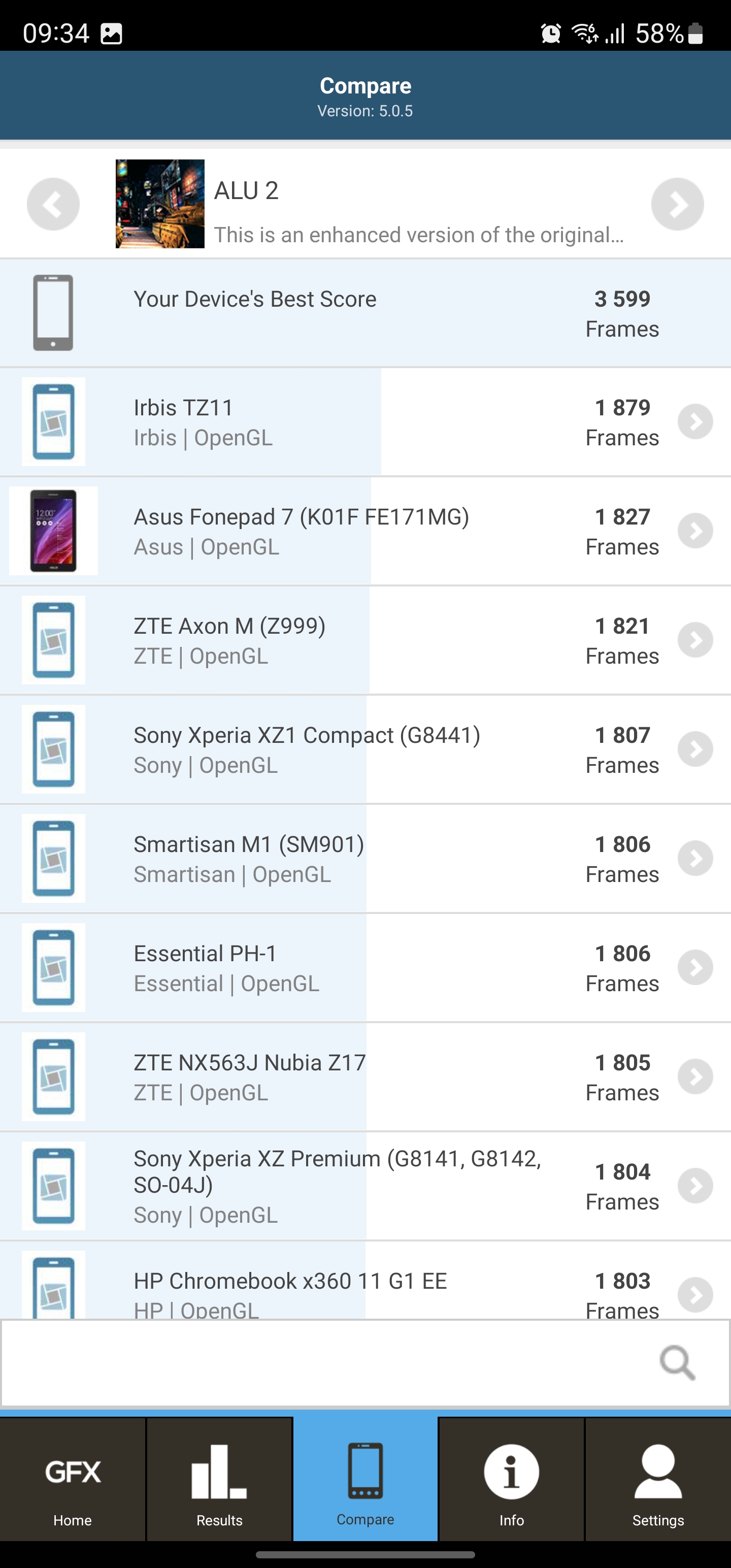Tap the magnifier search icon
731x1568 pixels.
pyautogui.click(x=677, y=1363)
